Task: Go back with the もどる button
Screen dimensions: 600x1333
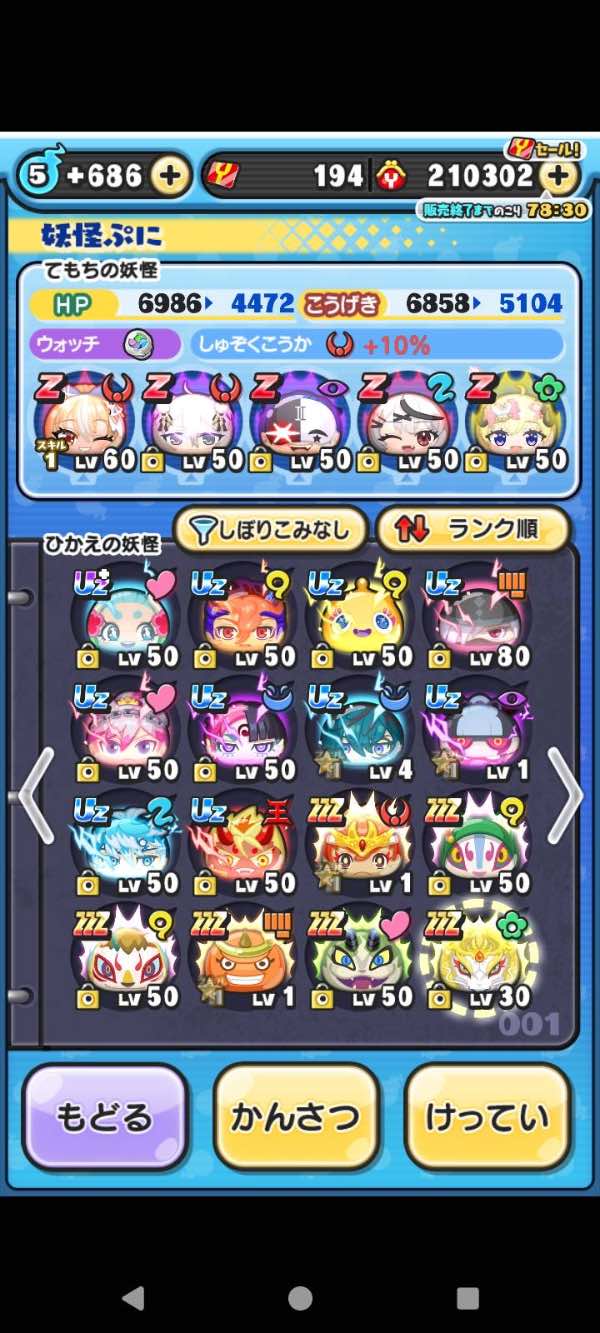Action: click(x=105, y=1117)
